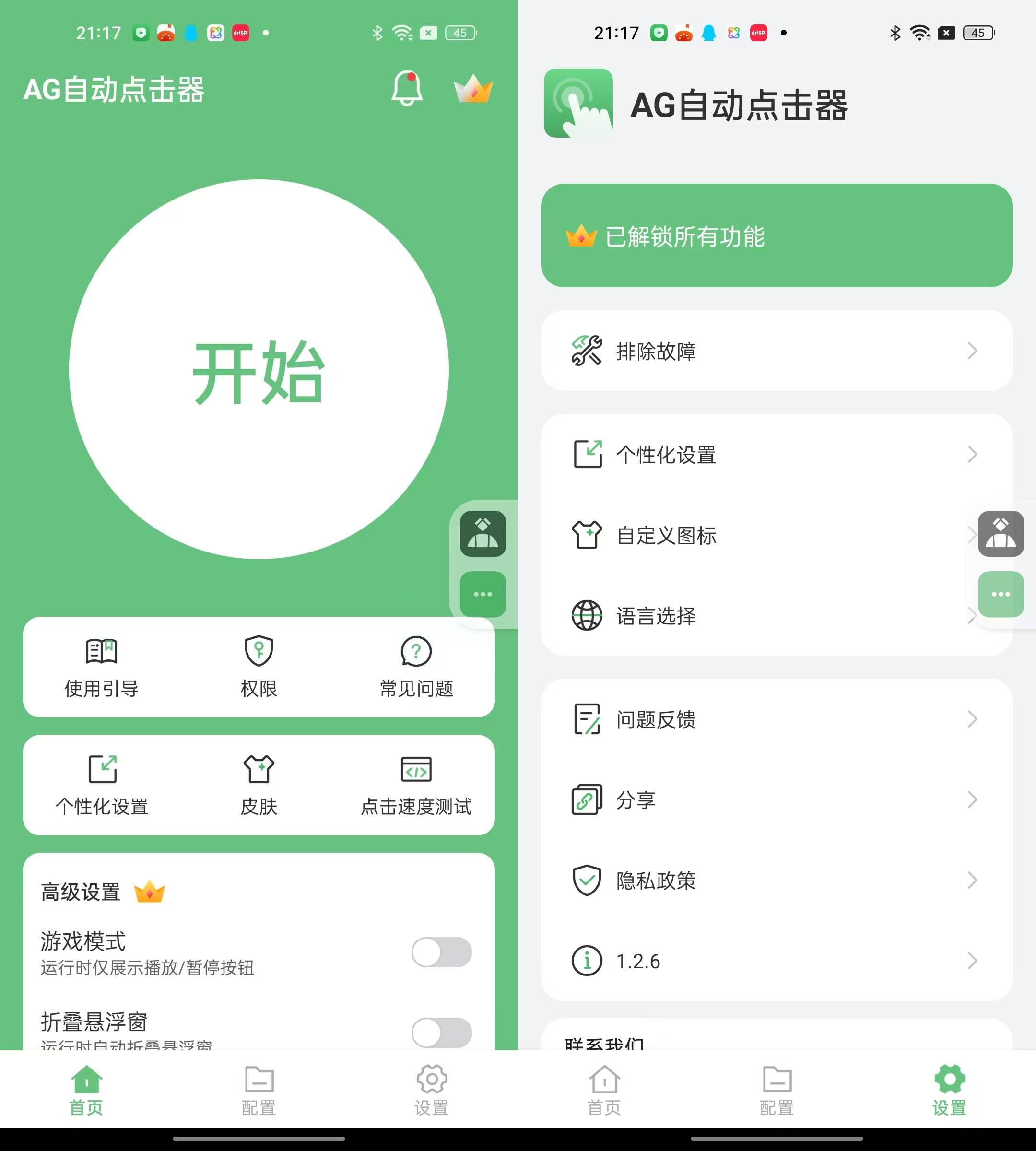Toggle 折叠悬浮窗 collapse floating window switch
Viewport: 1036px width, 1151px height.
[x=441, y=1032]
